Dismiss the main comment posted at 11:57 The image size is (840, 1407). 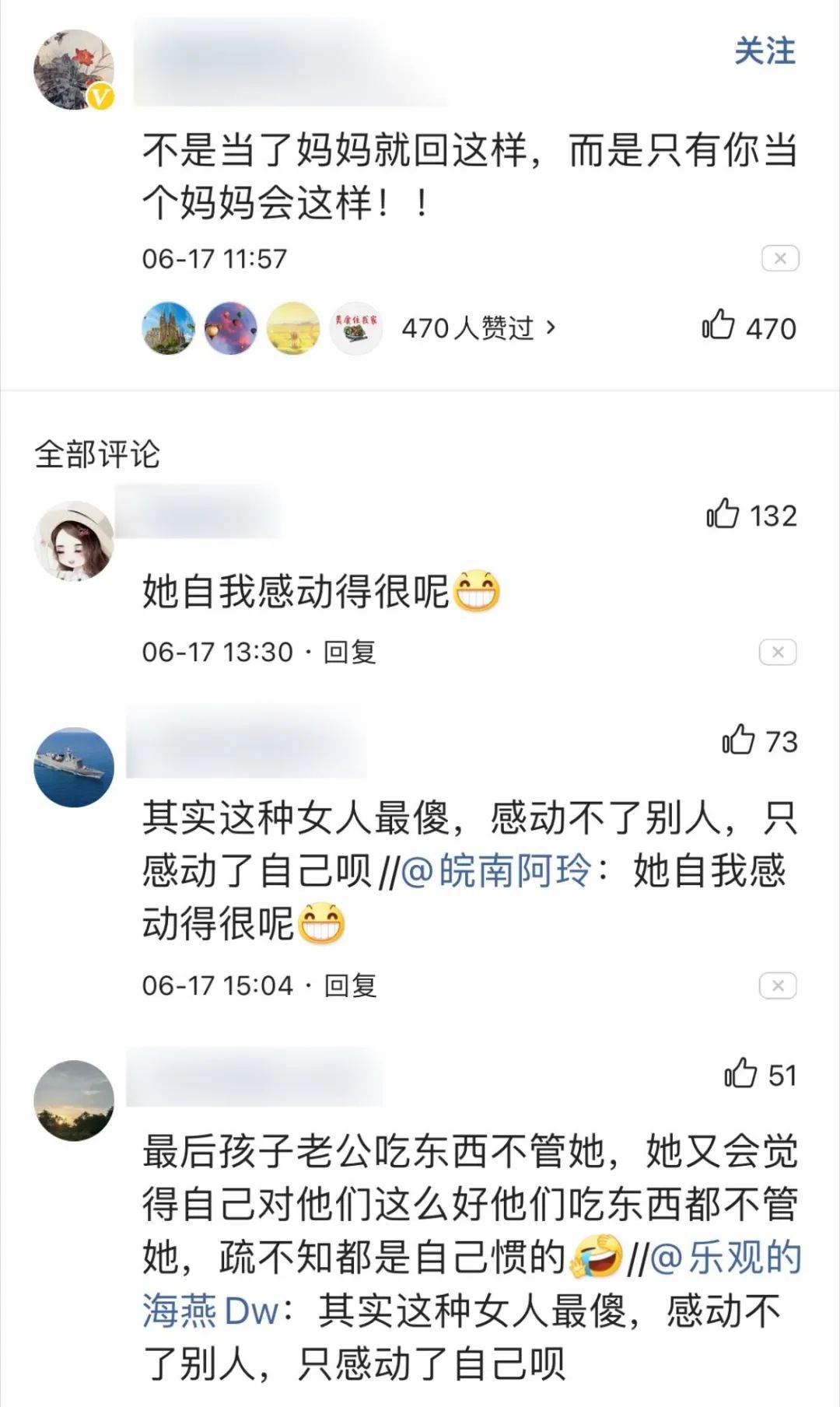(x=779, y=258)
